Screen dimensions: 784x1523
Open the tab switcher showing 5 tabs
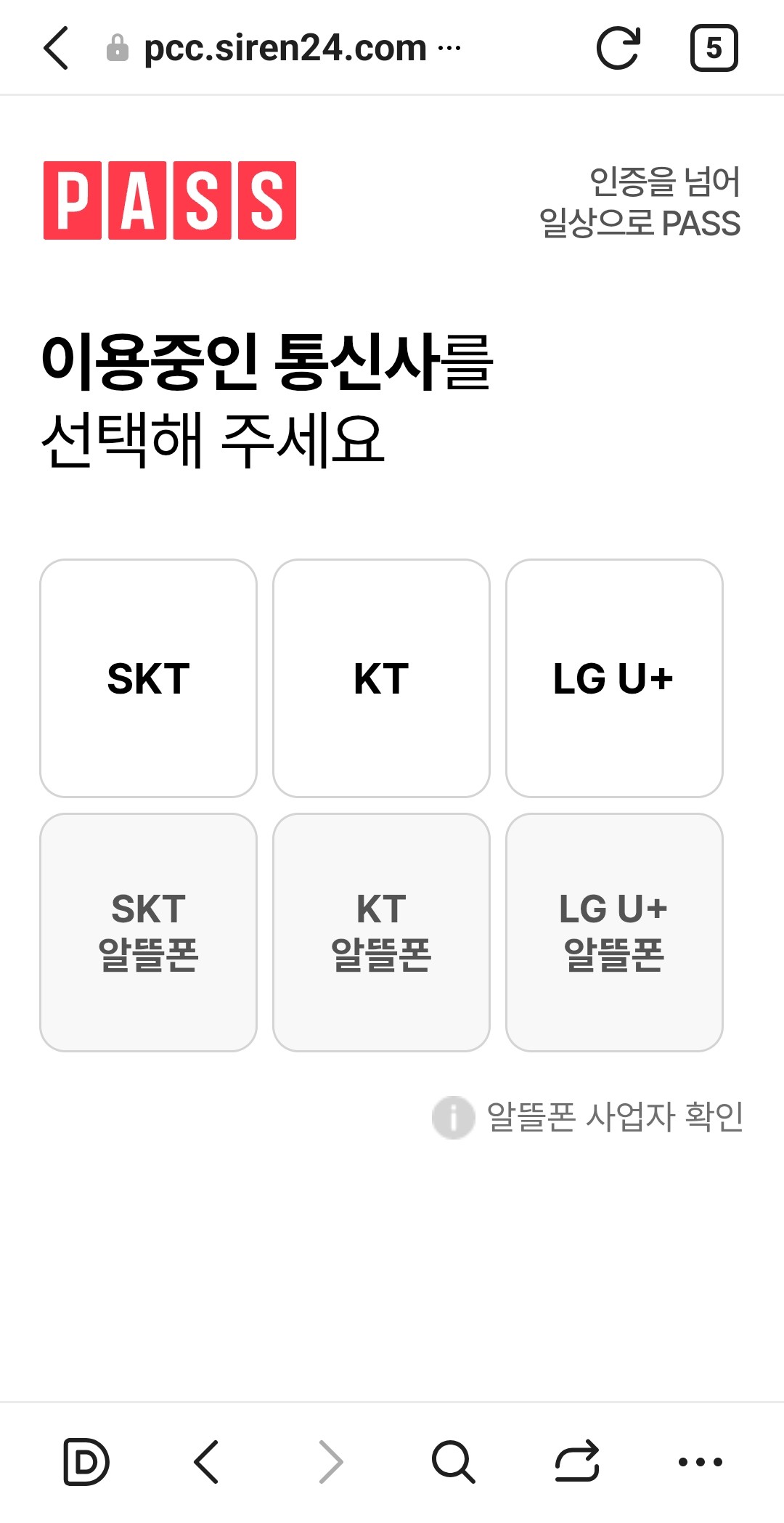pos(714,48)
